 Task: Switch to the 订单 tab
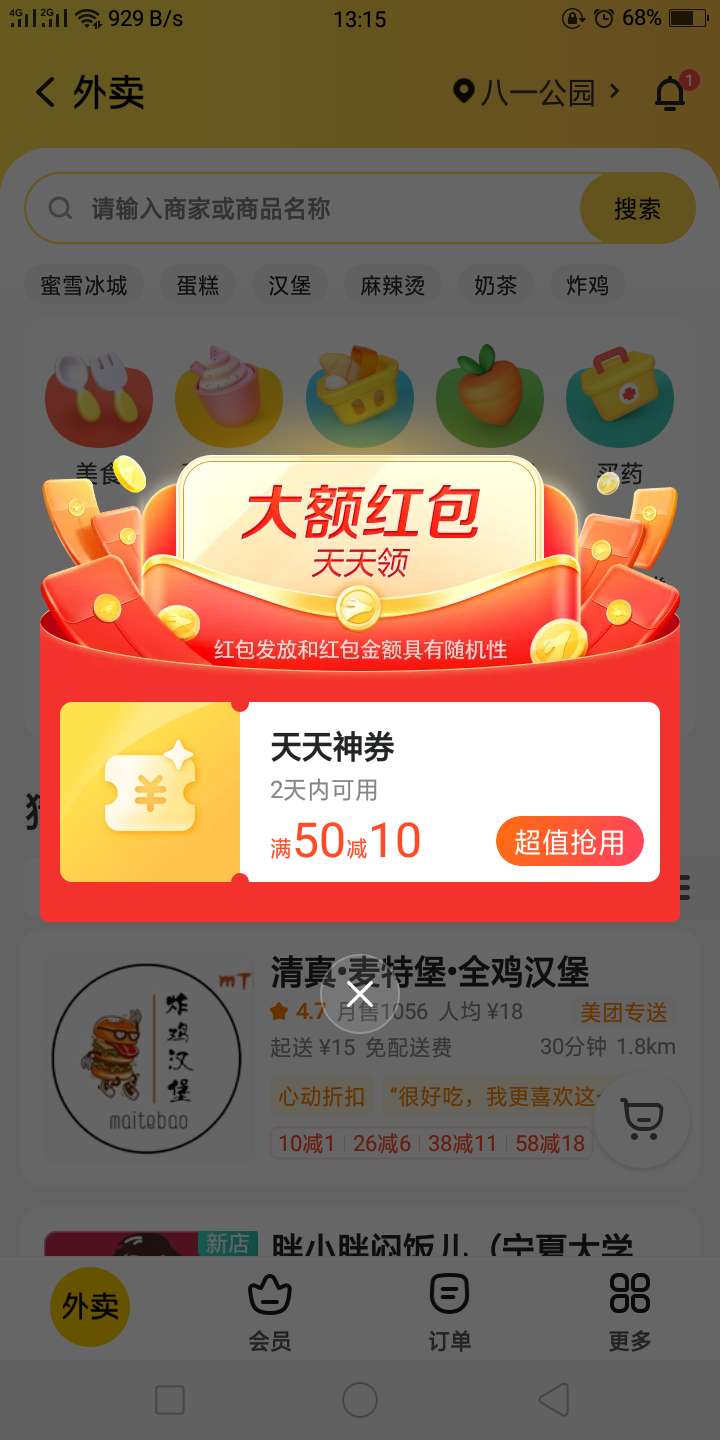tap(449, 1312)
